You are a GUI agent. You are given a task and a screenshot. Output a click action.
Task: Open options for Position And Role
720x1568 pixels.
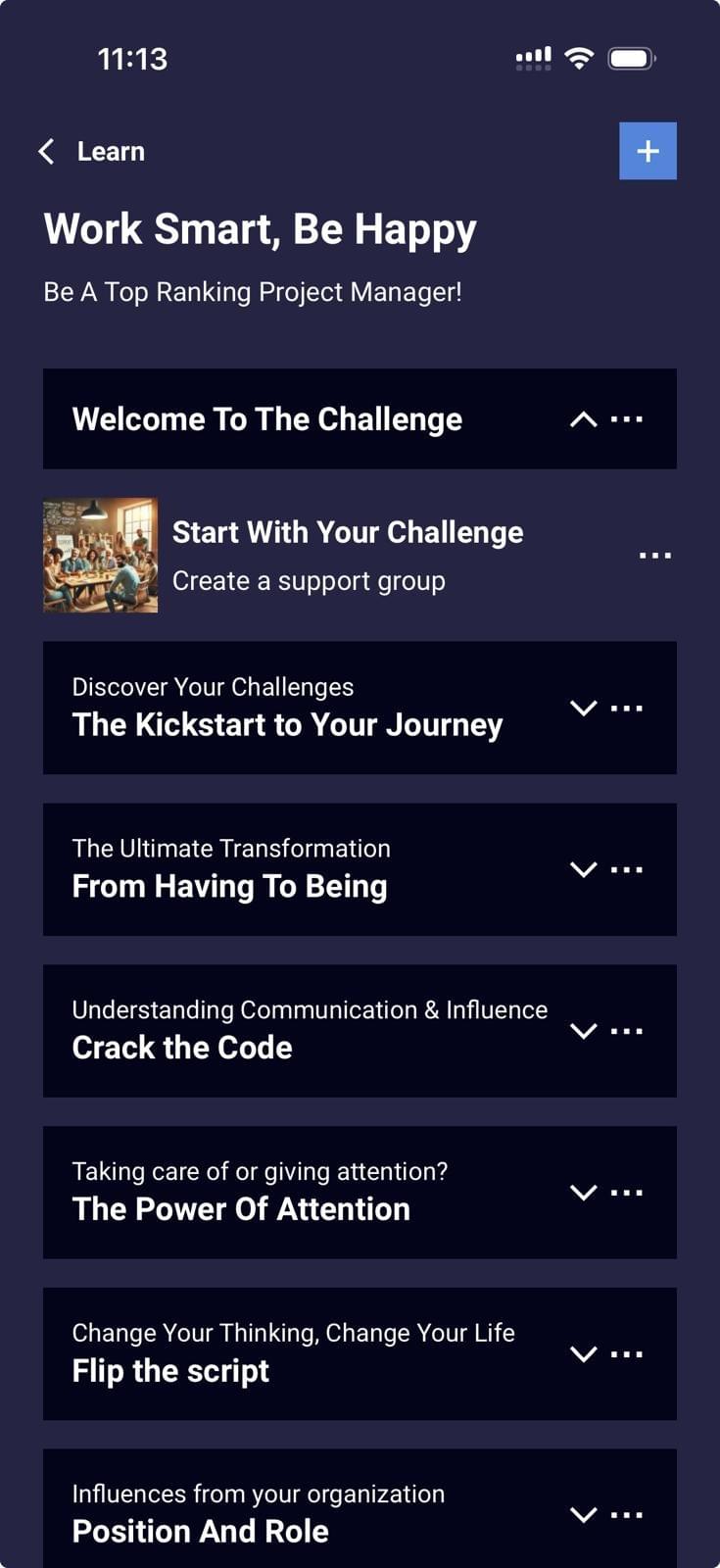point(627,1515)
